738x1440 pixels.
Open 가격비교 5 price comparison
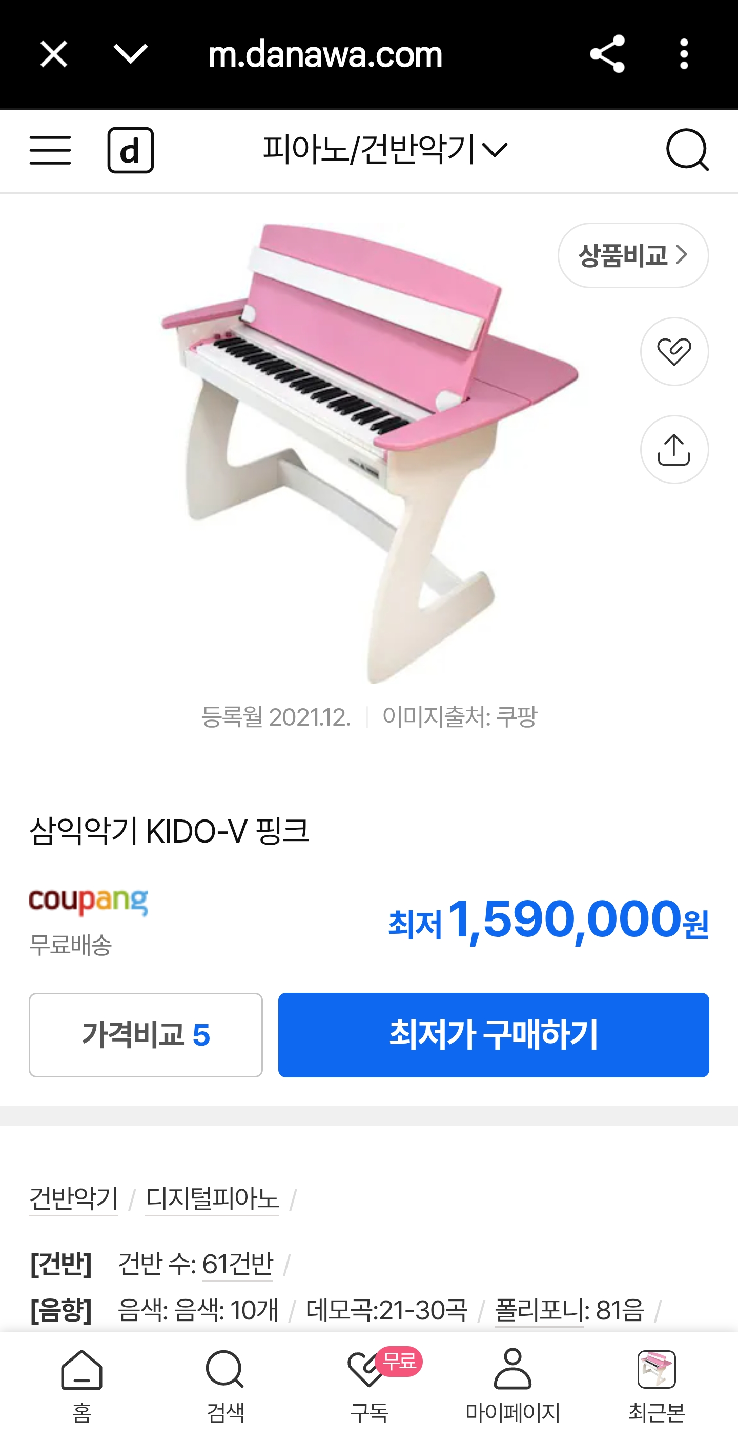[x=145, y=1035]
